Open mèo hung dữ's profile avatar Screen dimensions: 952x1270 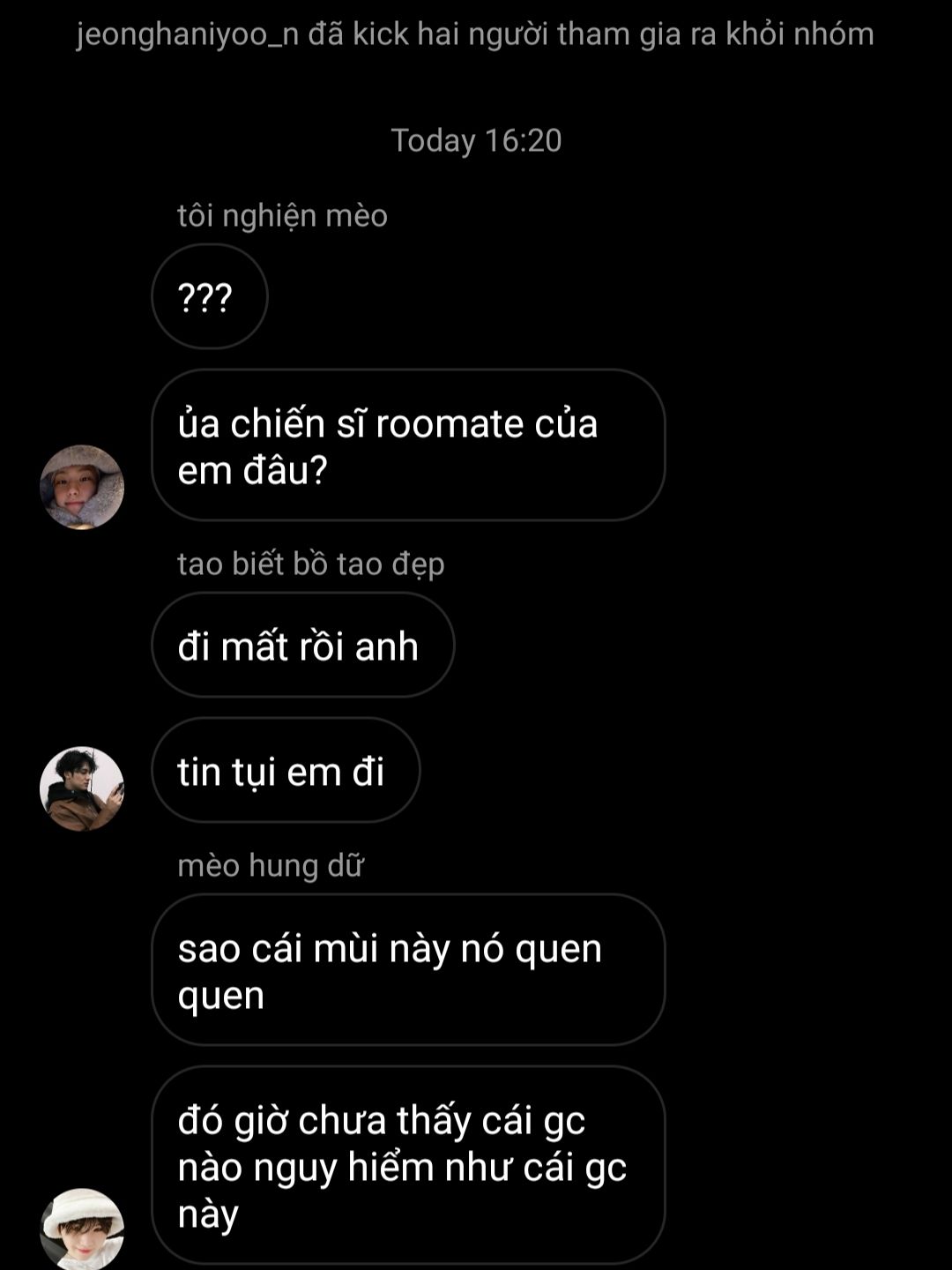[82, 1229]
